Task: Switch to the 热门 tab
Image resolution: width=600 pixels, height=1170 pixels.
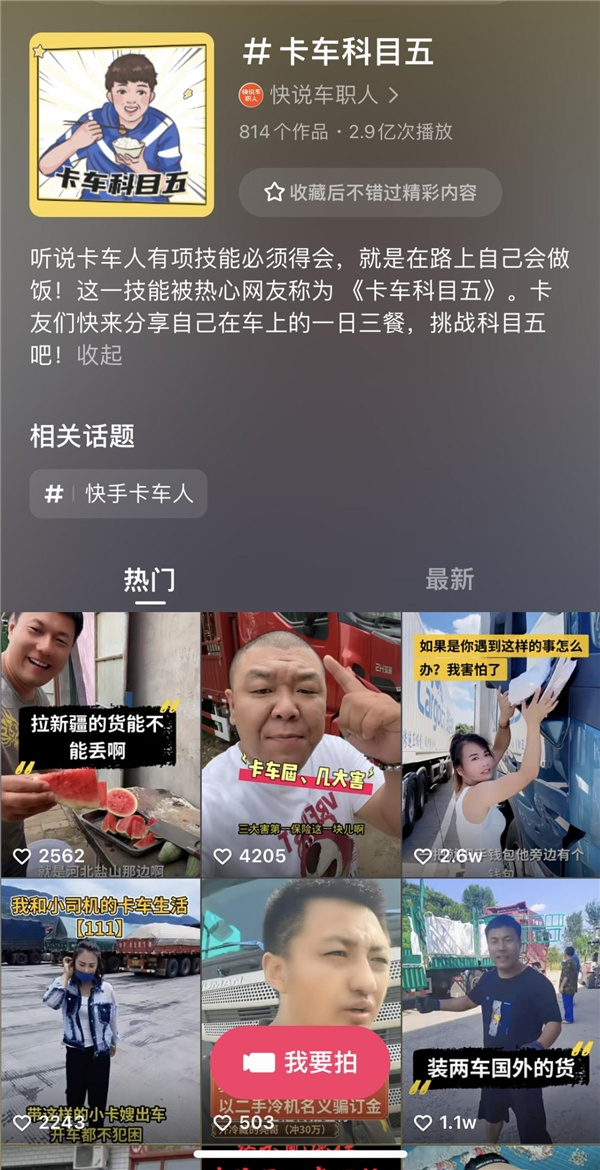Action: [x=150, y=579]
